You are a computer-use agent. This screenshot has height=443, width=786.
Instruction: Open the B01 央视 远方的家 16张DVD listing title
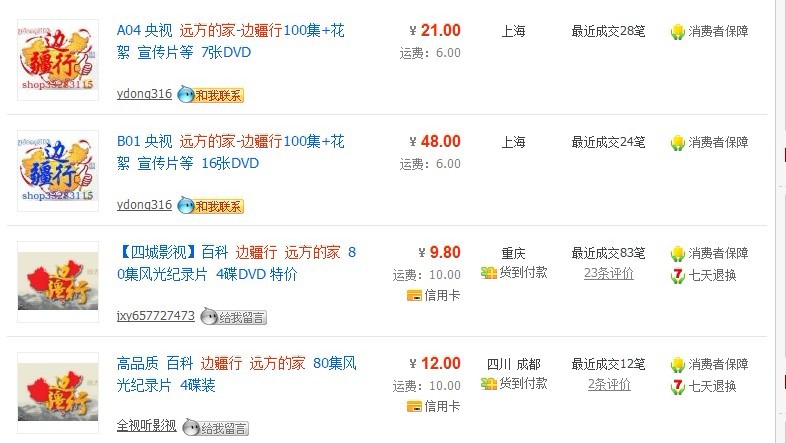pos(231,152)
